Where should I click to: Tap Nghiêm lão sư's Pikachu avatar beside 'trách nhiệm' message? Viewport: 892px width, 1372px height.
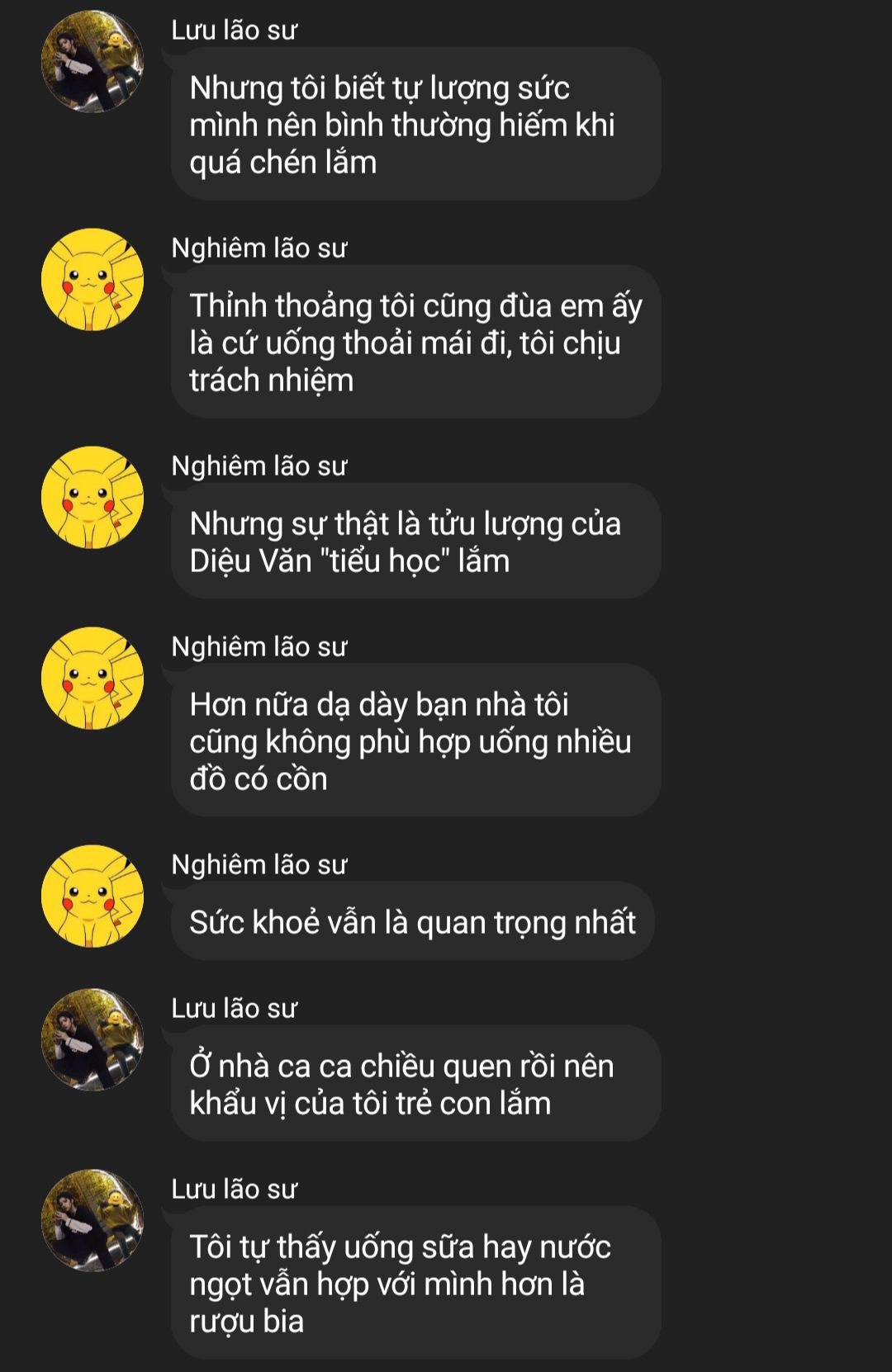coord(92,280)
